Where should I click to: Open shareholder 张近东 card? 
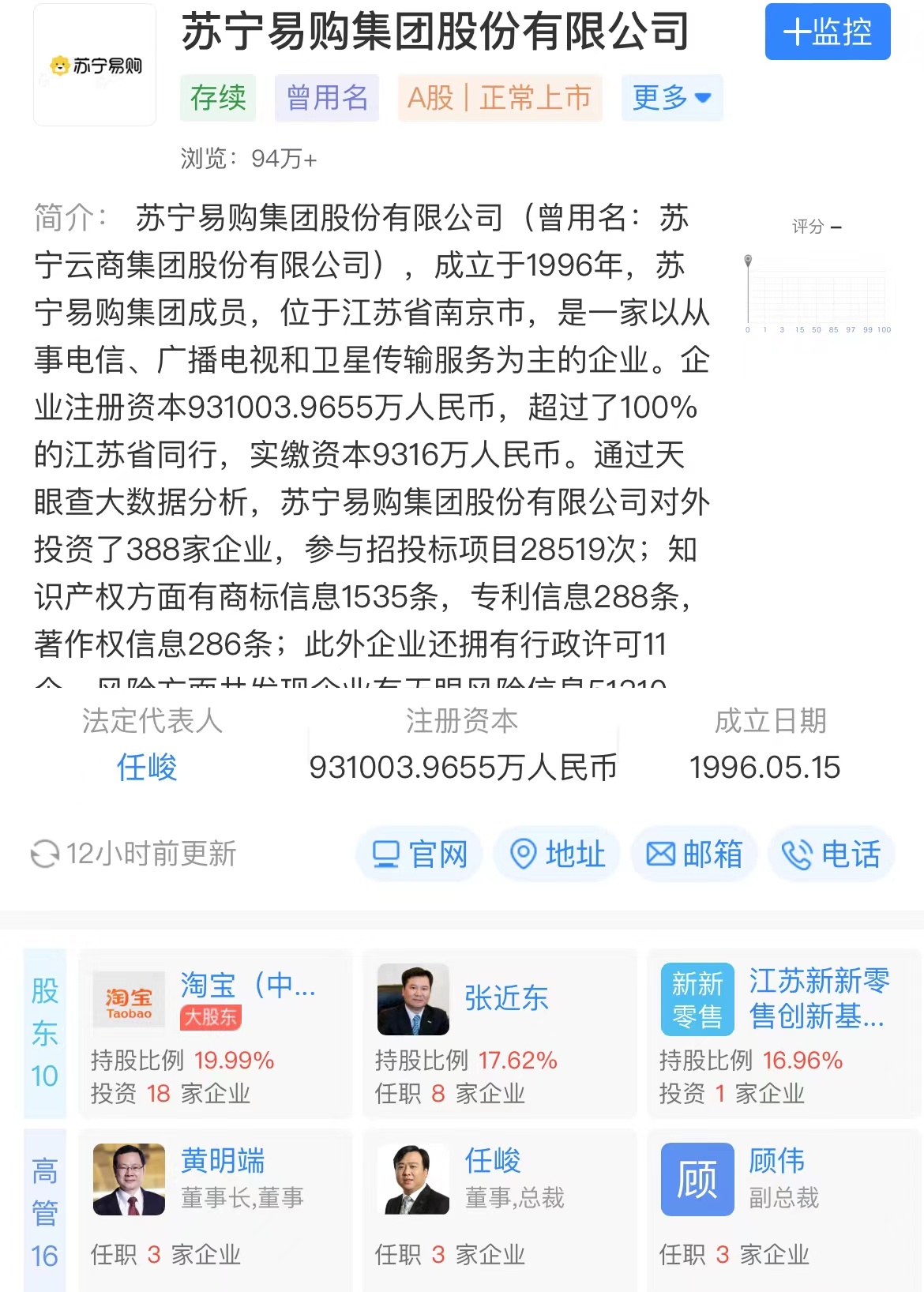click(499, 1033)
